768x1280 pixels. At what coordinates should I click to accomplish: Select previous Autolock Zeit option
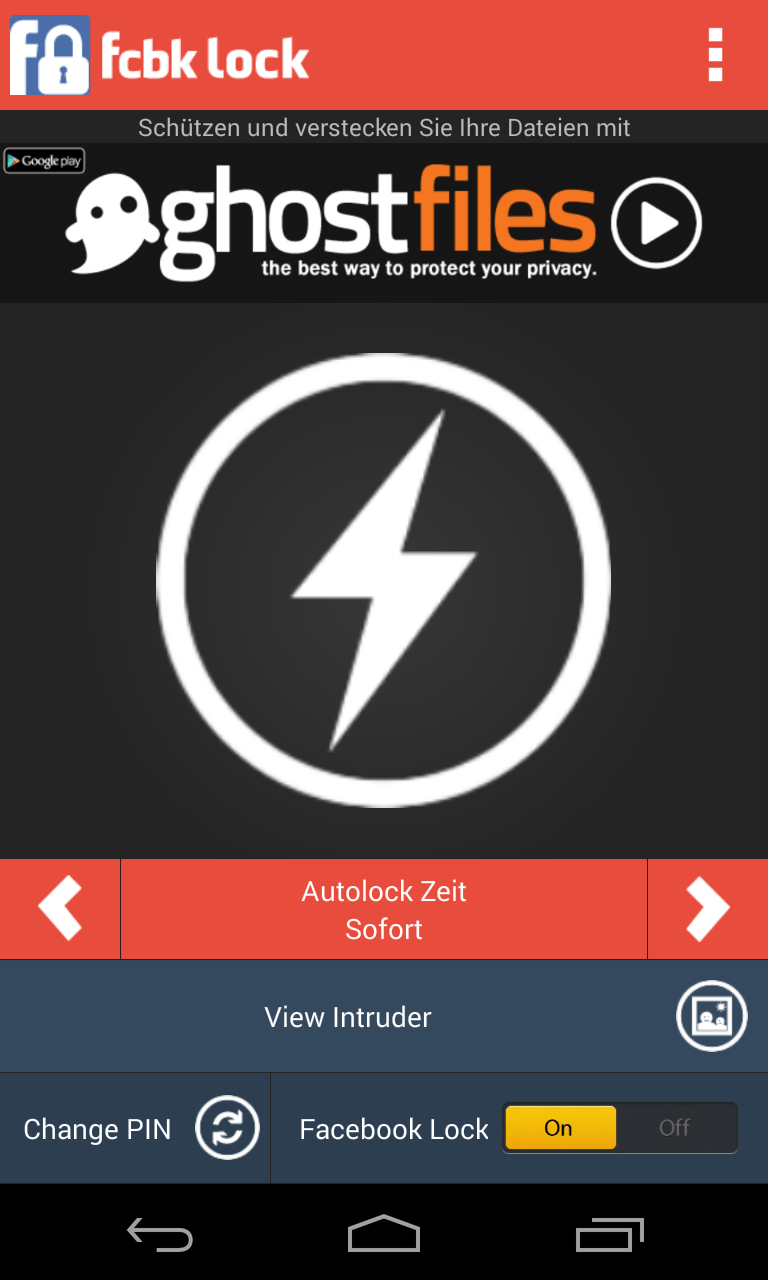pos(60,909)
